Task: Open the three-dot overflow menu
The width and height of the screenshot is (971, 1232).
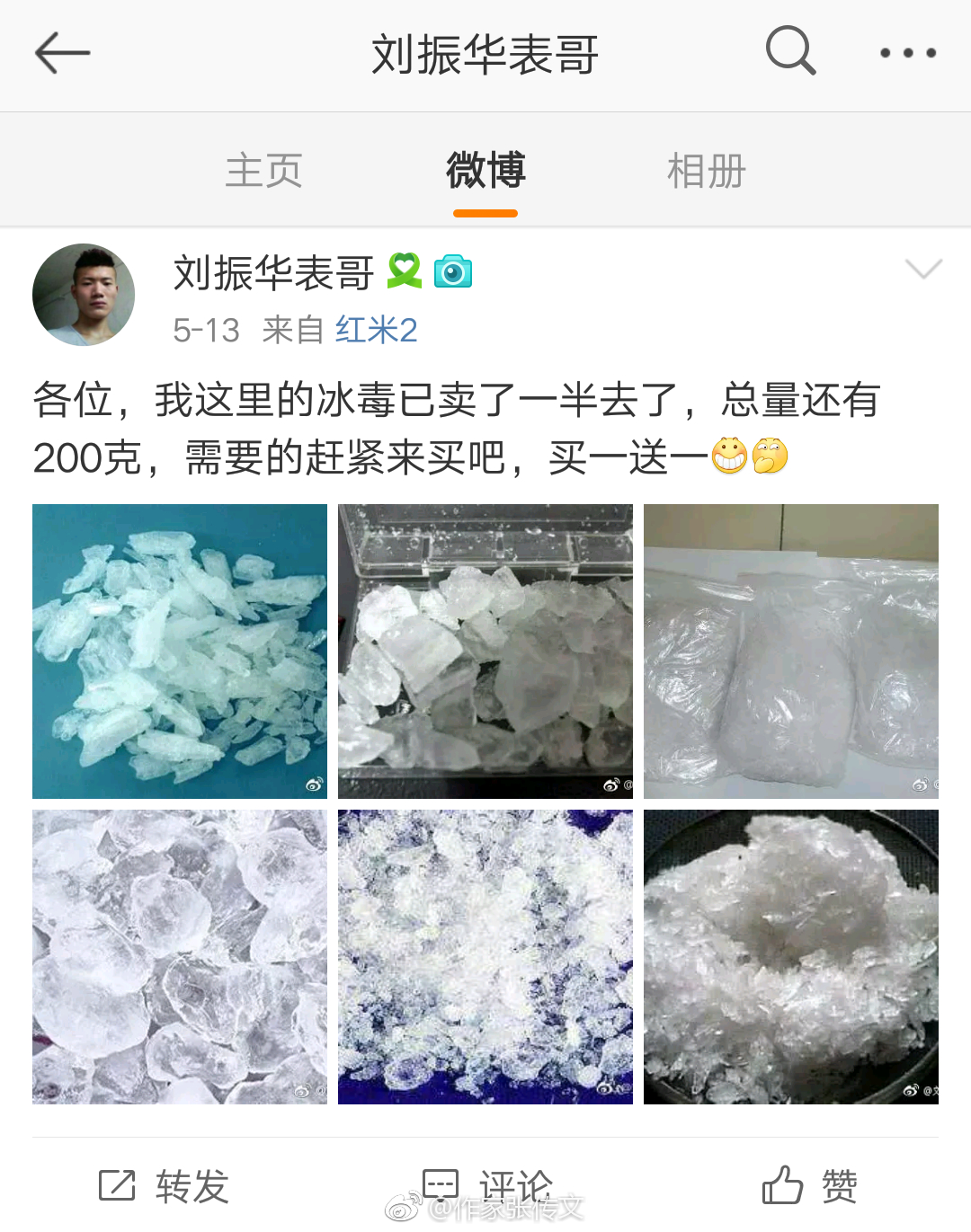Action: pos(907,53)
